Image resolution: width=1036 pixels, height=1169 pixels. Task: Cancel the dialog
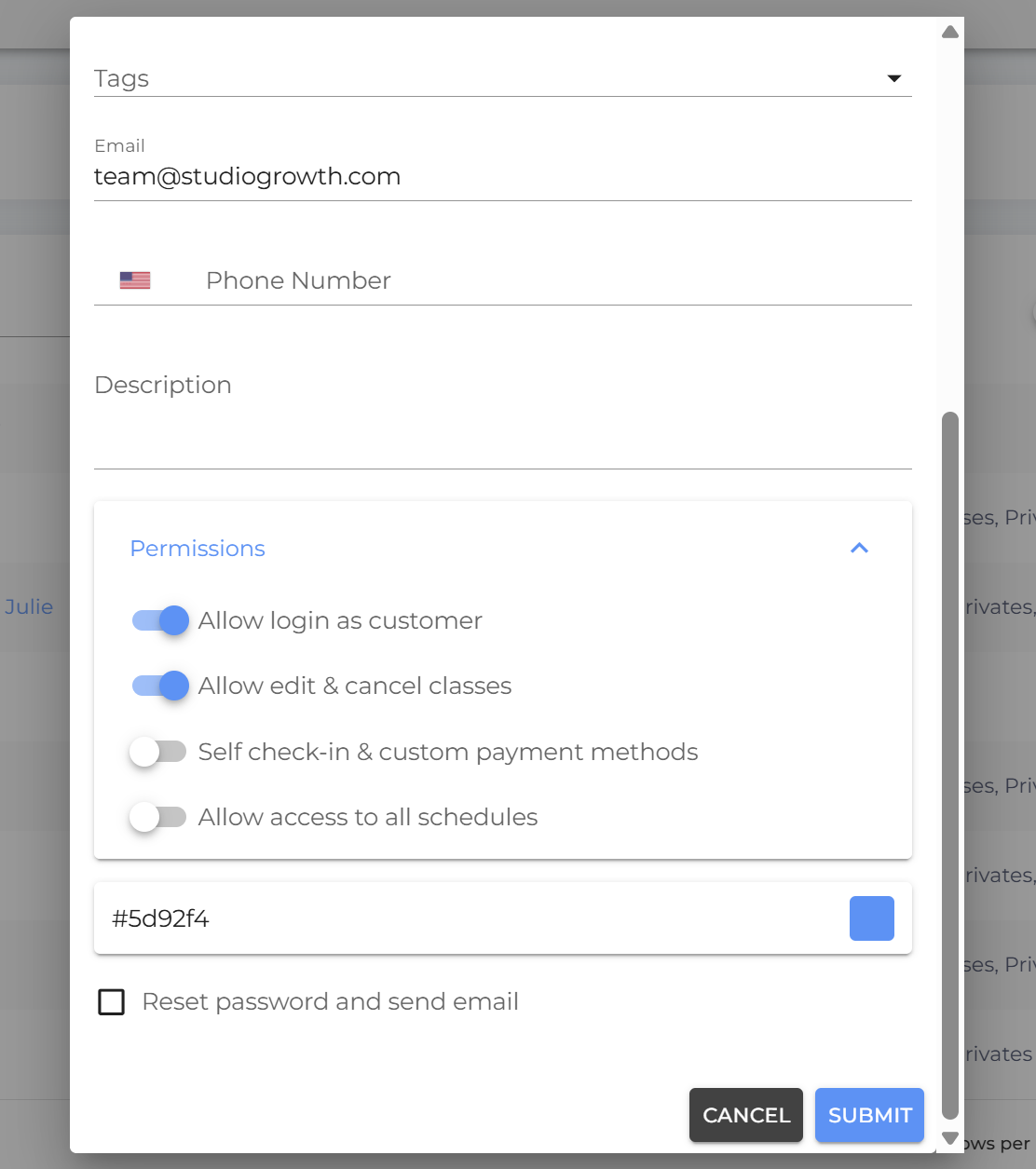745,1115
